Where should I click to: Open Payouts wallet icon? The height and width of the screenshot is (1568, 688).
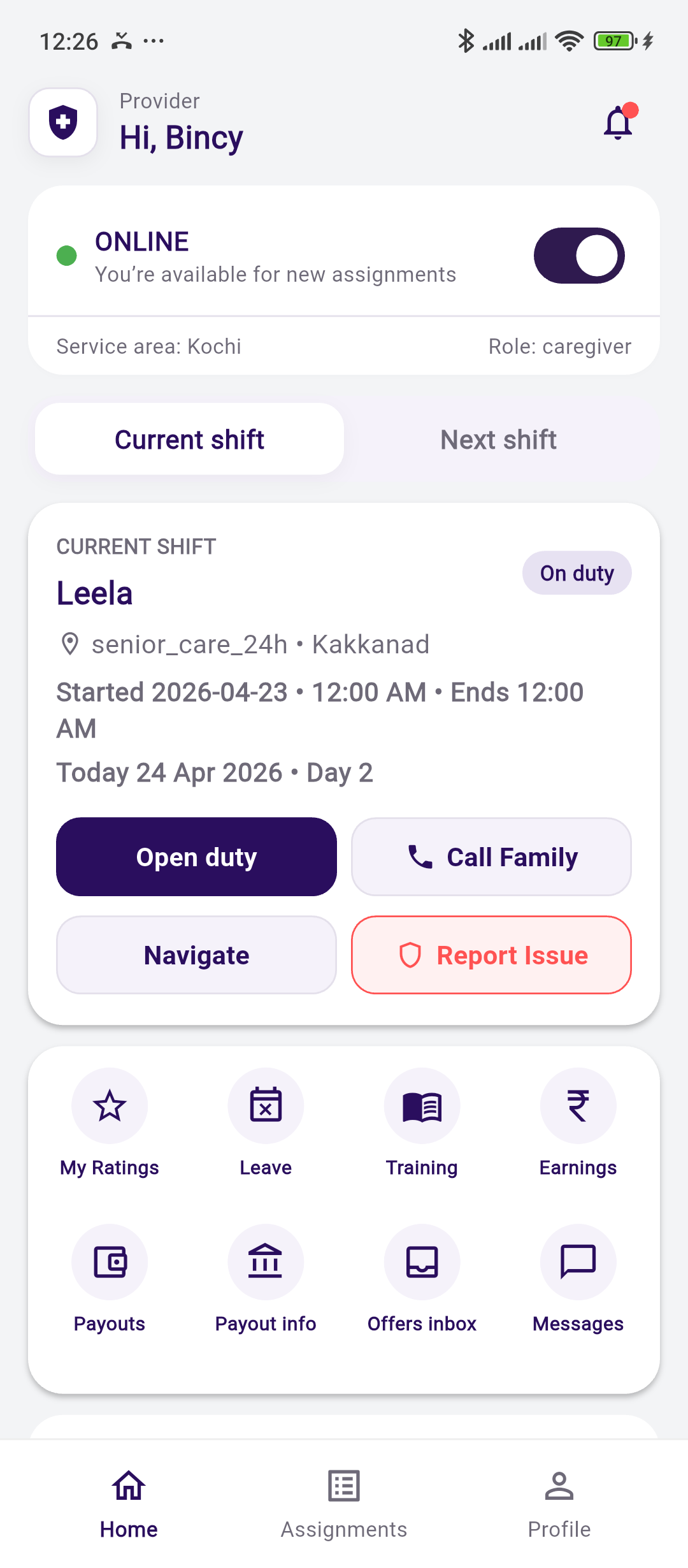pyautogui.click(x=109, y=1262)
